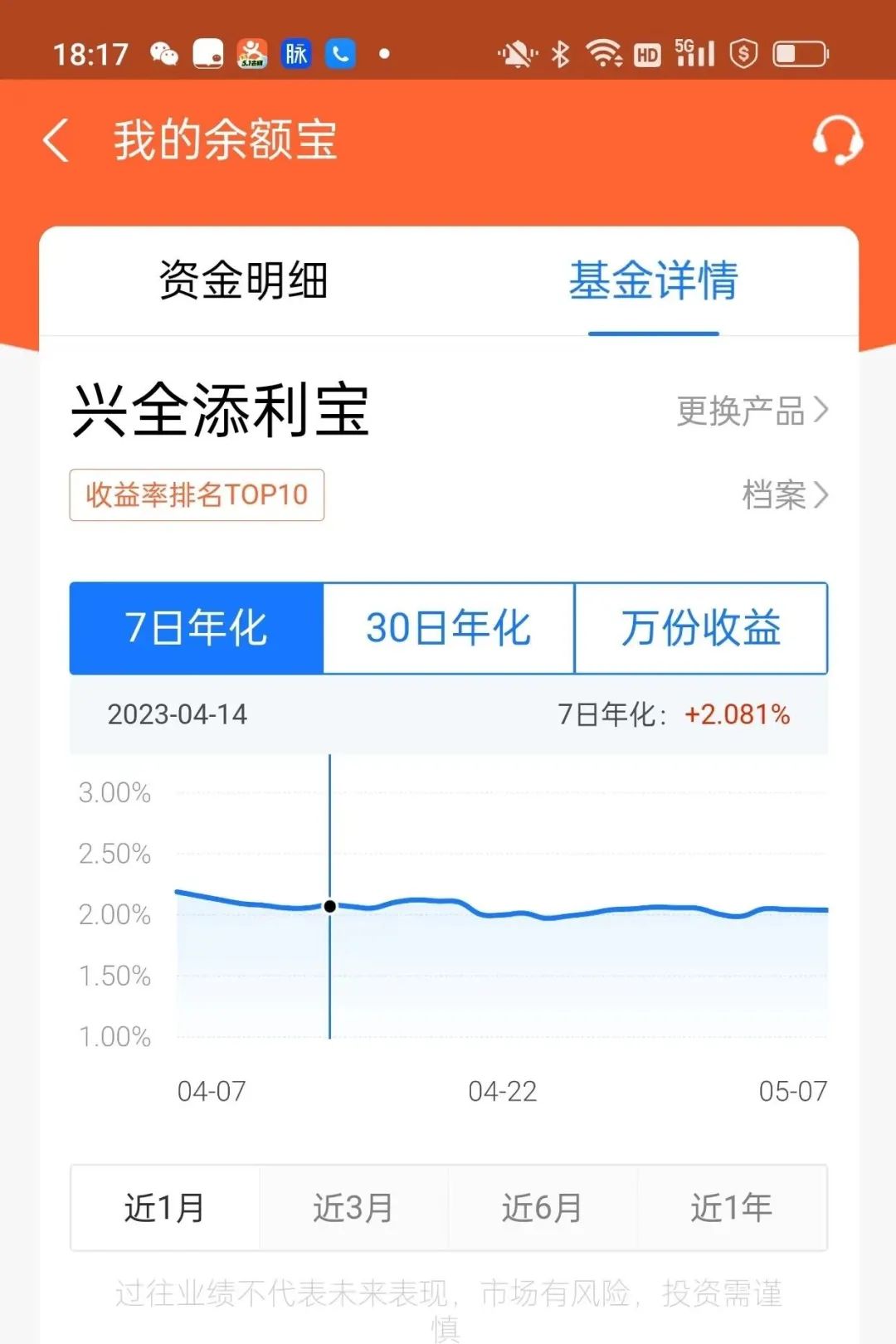Show the 7日年化 chart

click(197, 628)
